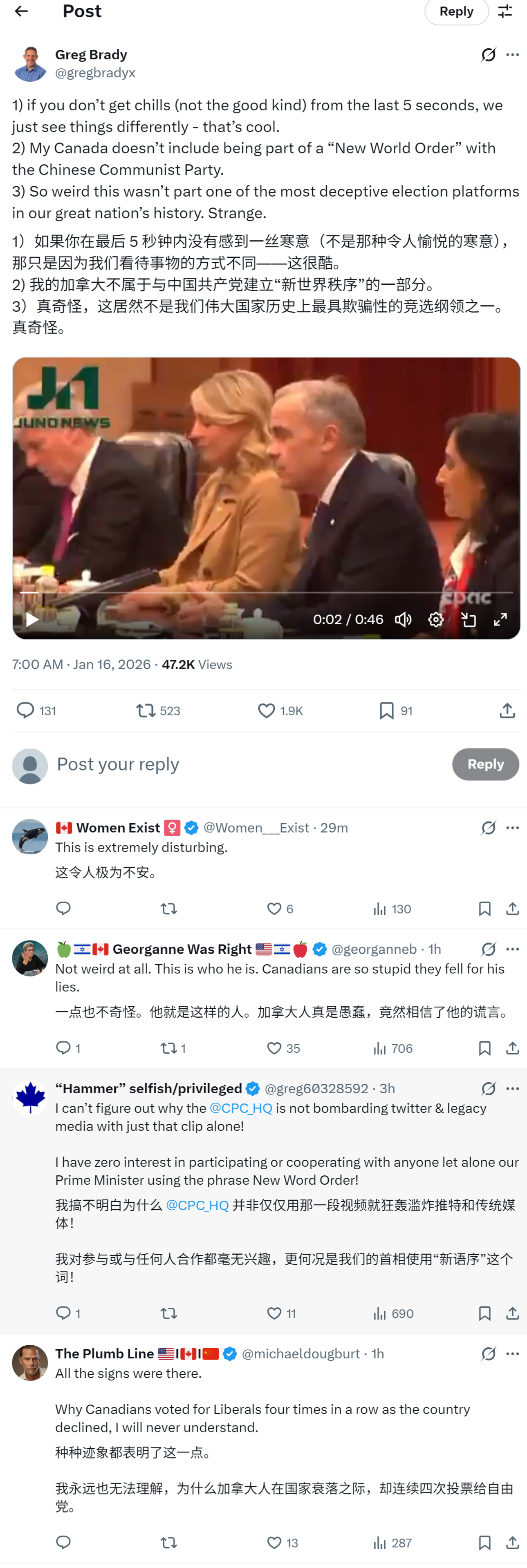Like Greg Brady's post

266,710
